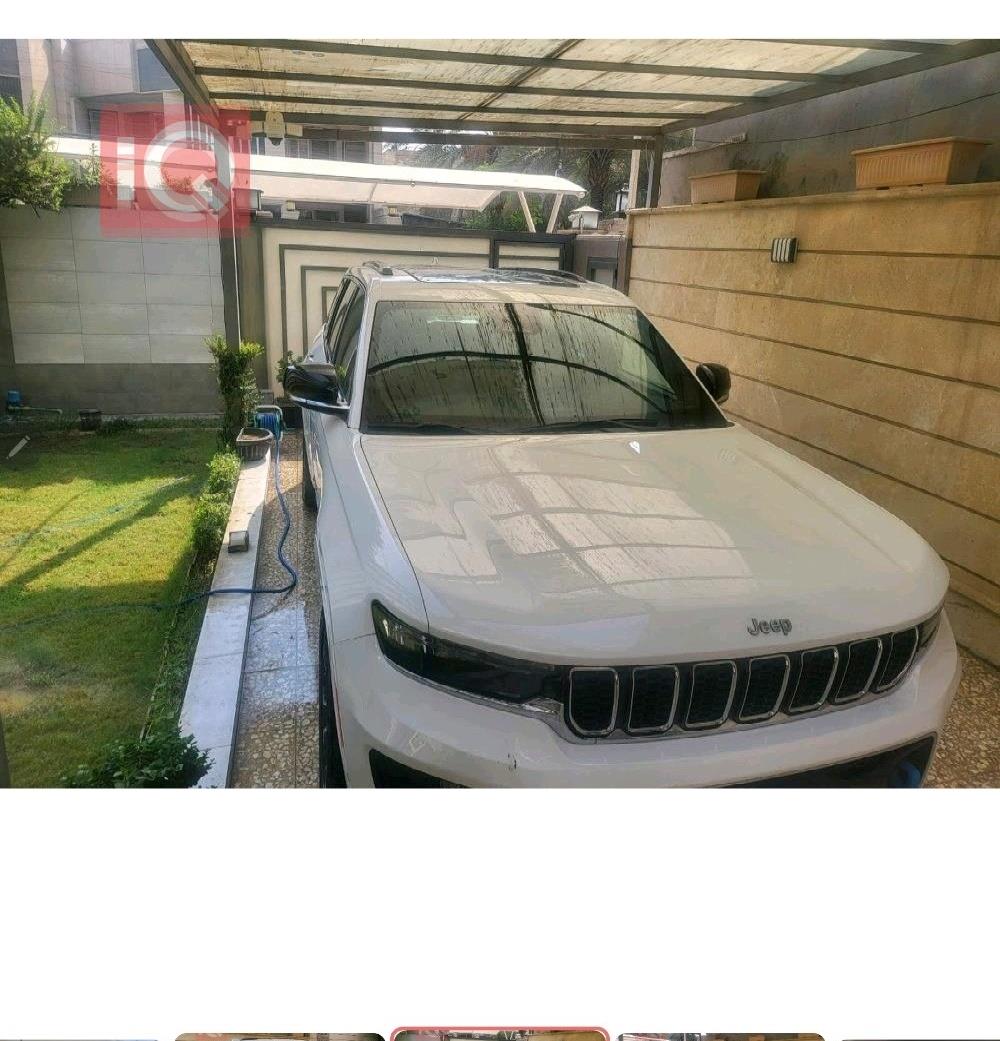
Task: Select the thumbnail right of the highlighted one
Action: (x=720, y=1036)
